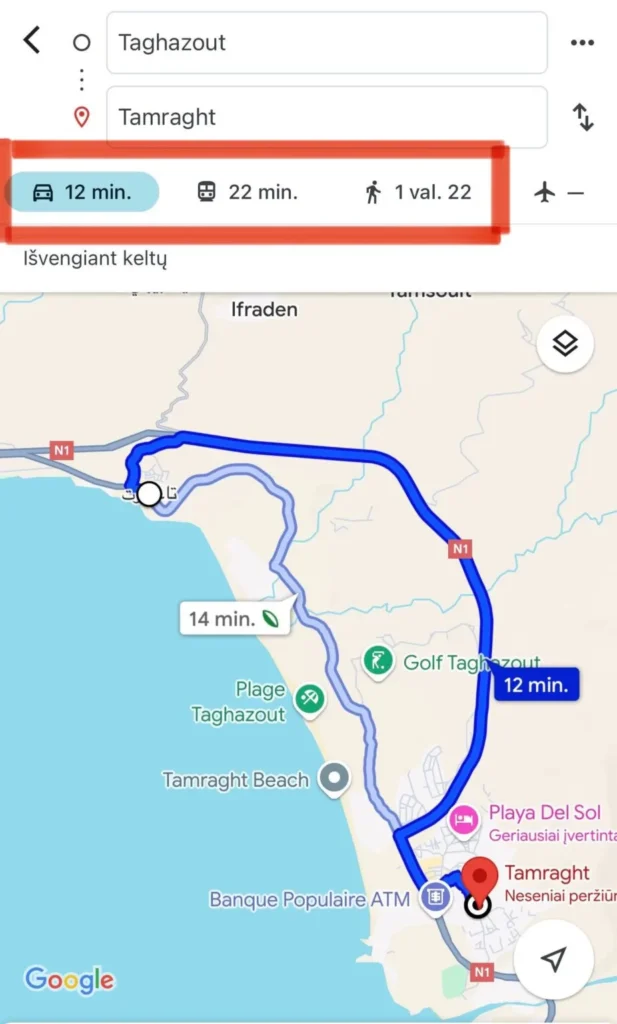Edit the Taghazout starting point field
Screen dimensions: 617x1024
pyautogui.click(x=326, y=43)
